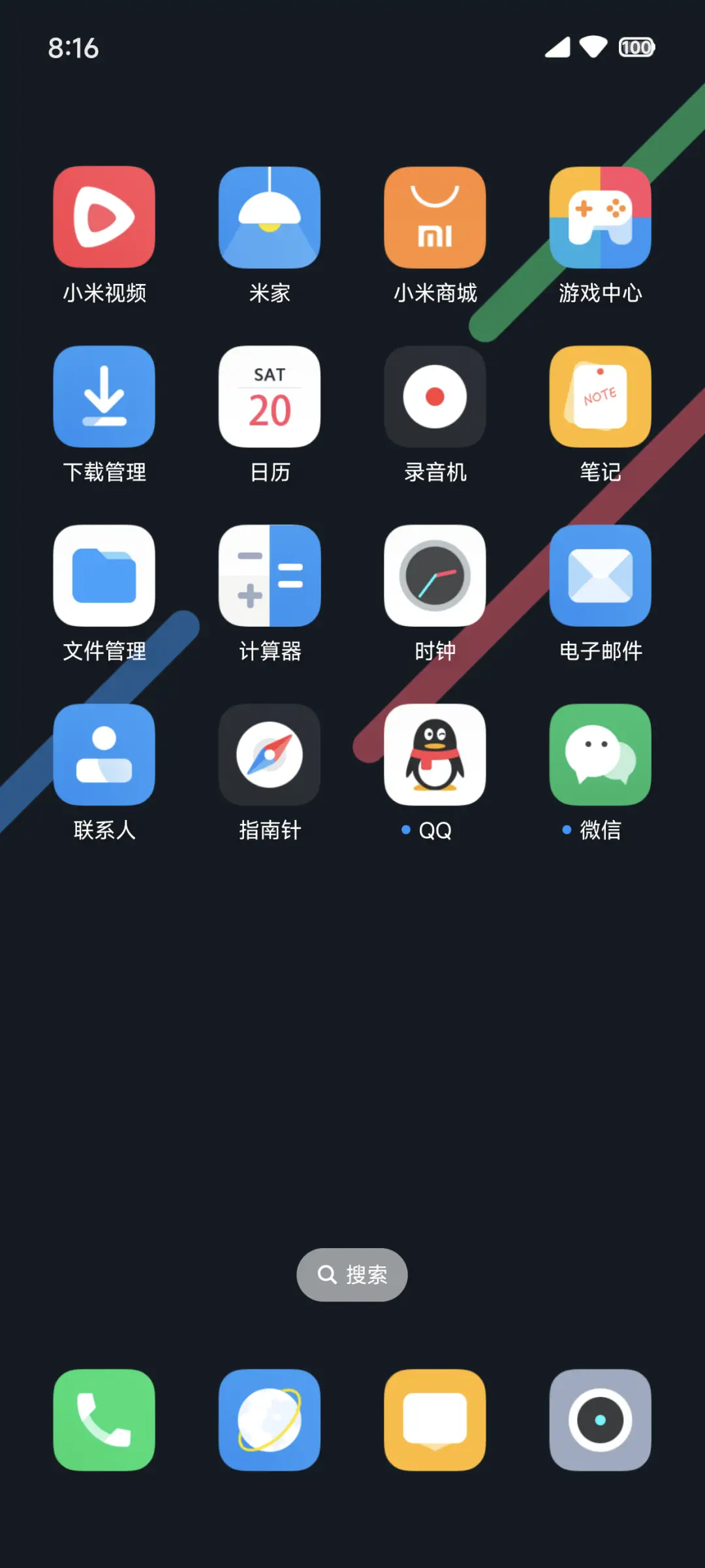The height and width of the screenshot is (1568, 705).
Task: Open the 电子邮件 email app
Action: click(x=601, y=576)
